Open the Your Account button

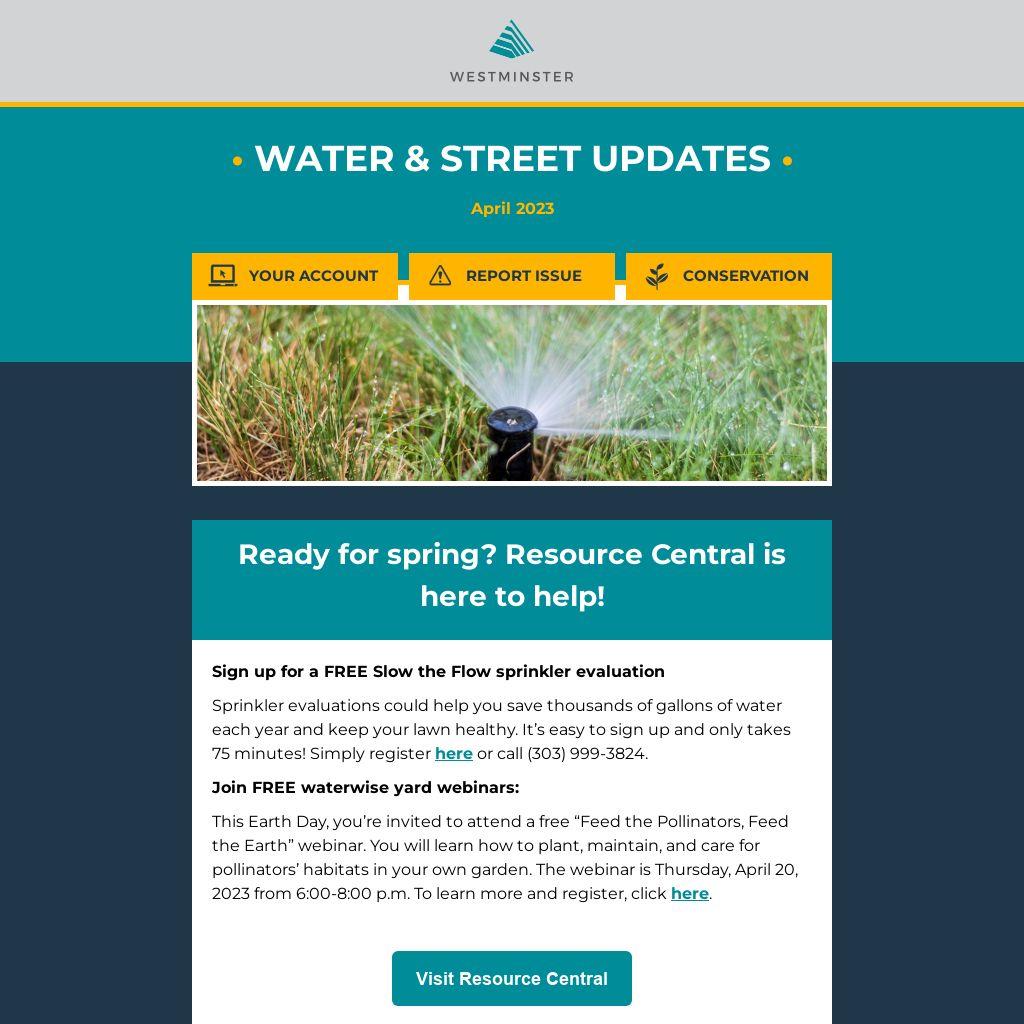point(294,276)
